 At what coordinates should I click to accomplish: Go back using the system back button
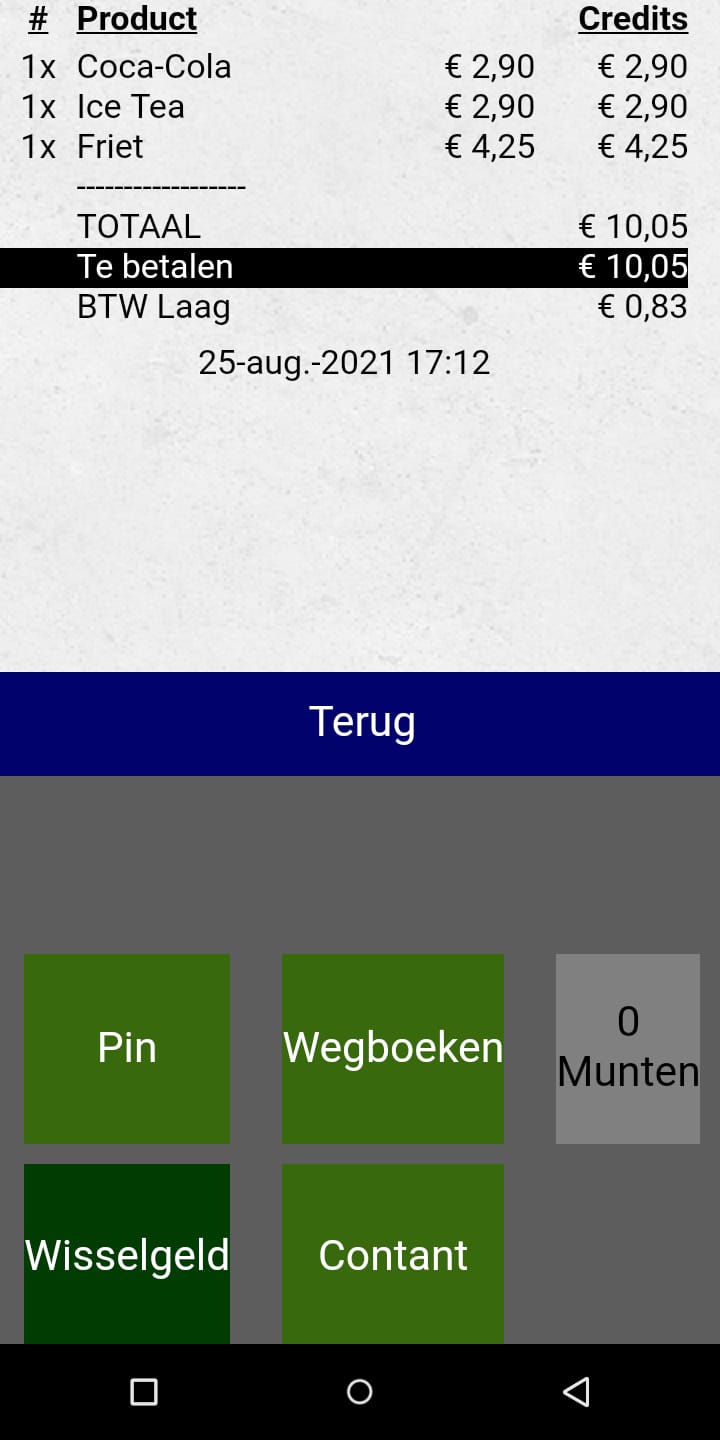[576, 1391]
